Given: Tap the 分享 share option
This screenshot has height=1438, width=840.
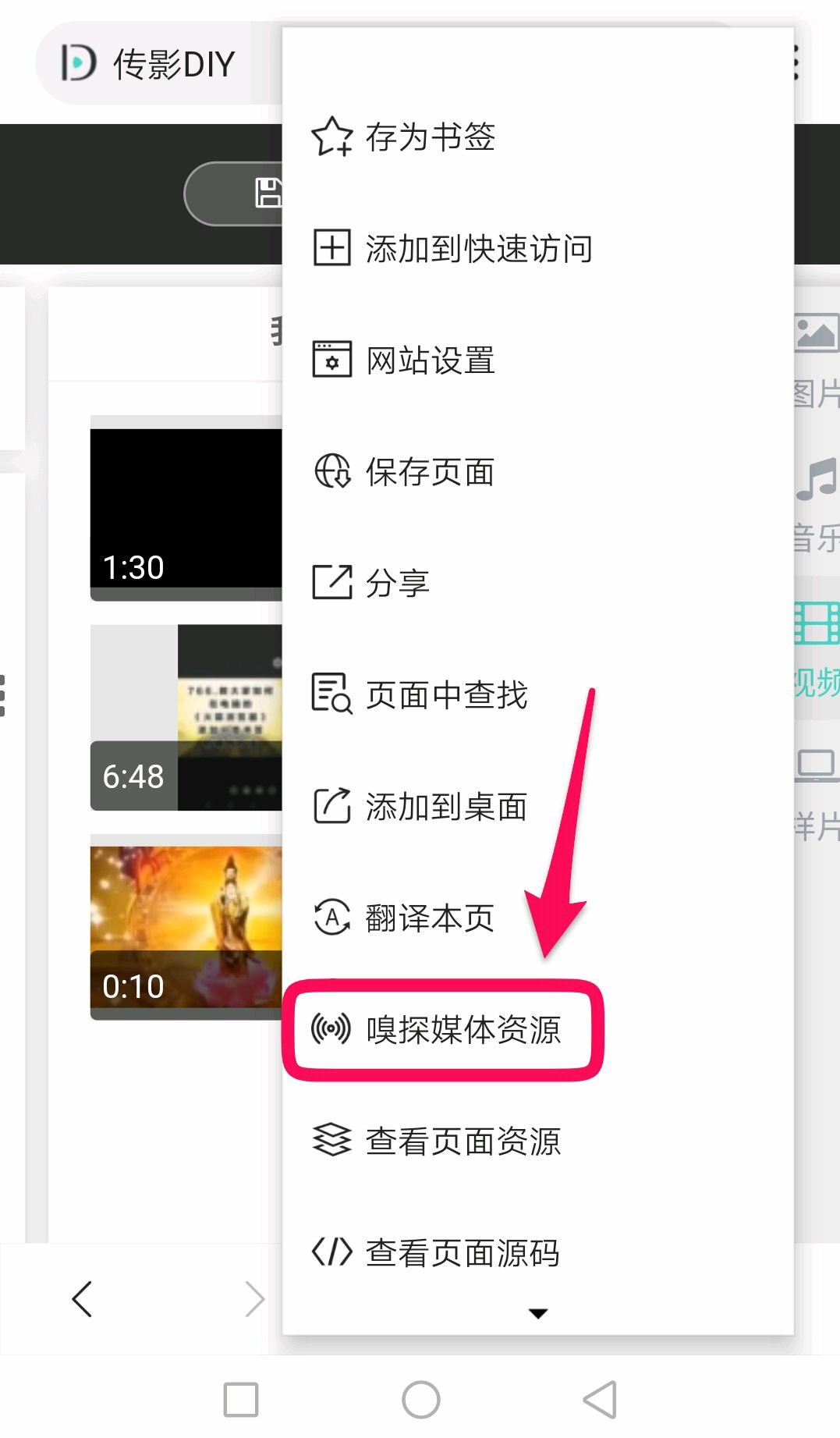Looking at the screenshot, I should tap(396, 583).
